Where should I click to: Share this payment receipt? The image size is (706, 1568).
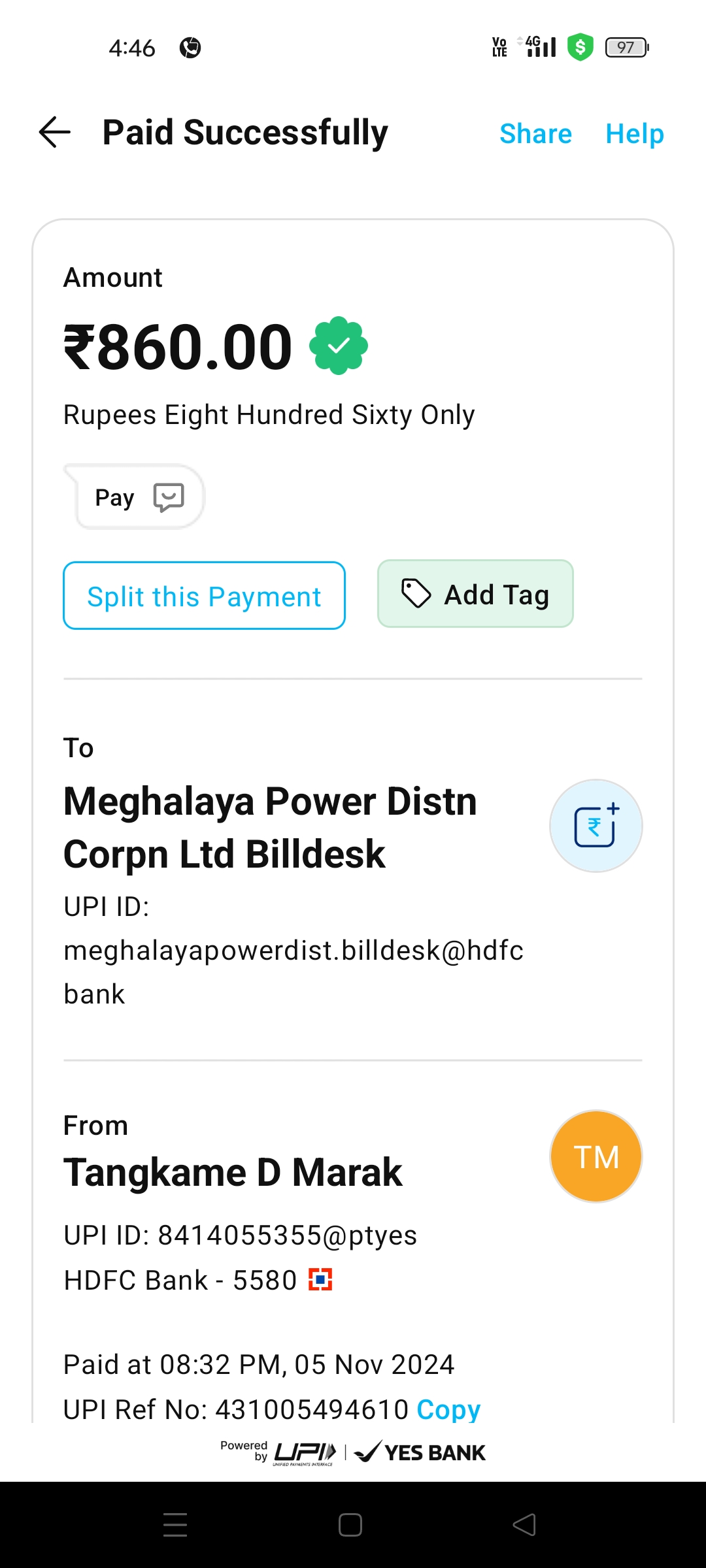[x=535, y=134]
